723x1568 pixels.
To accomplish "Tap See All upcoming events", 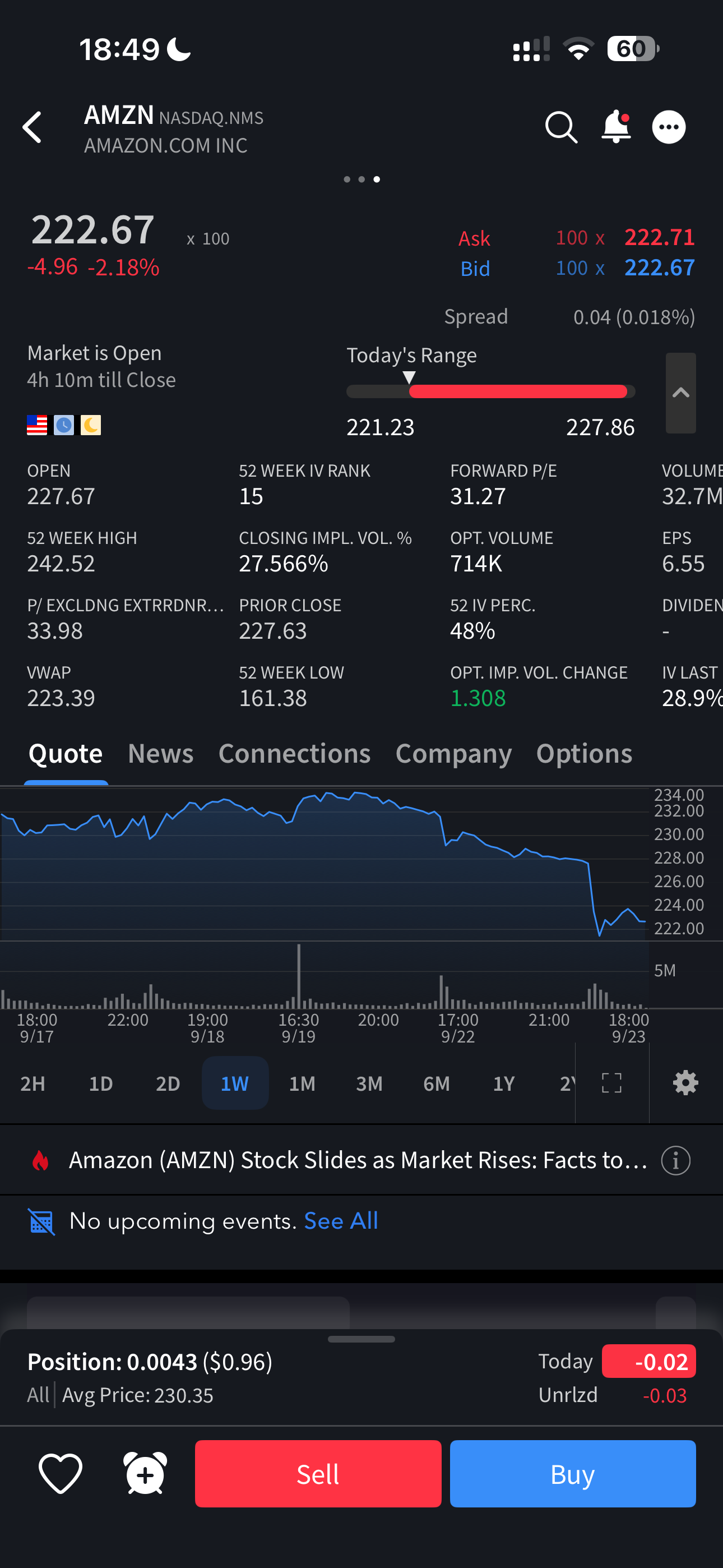I will [341, 1221].
